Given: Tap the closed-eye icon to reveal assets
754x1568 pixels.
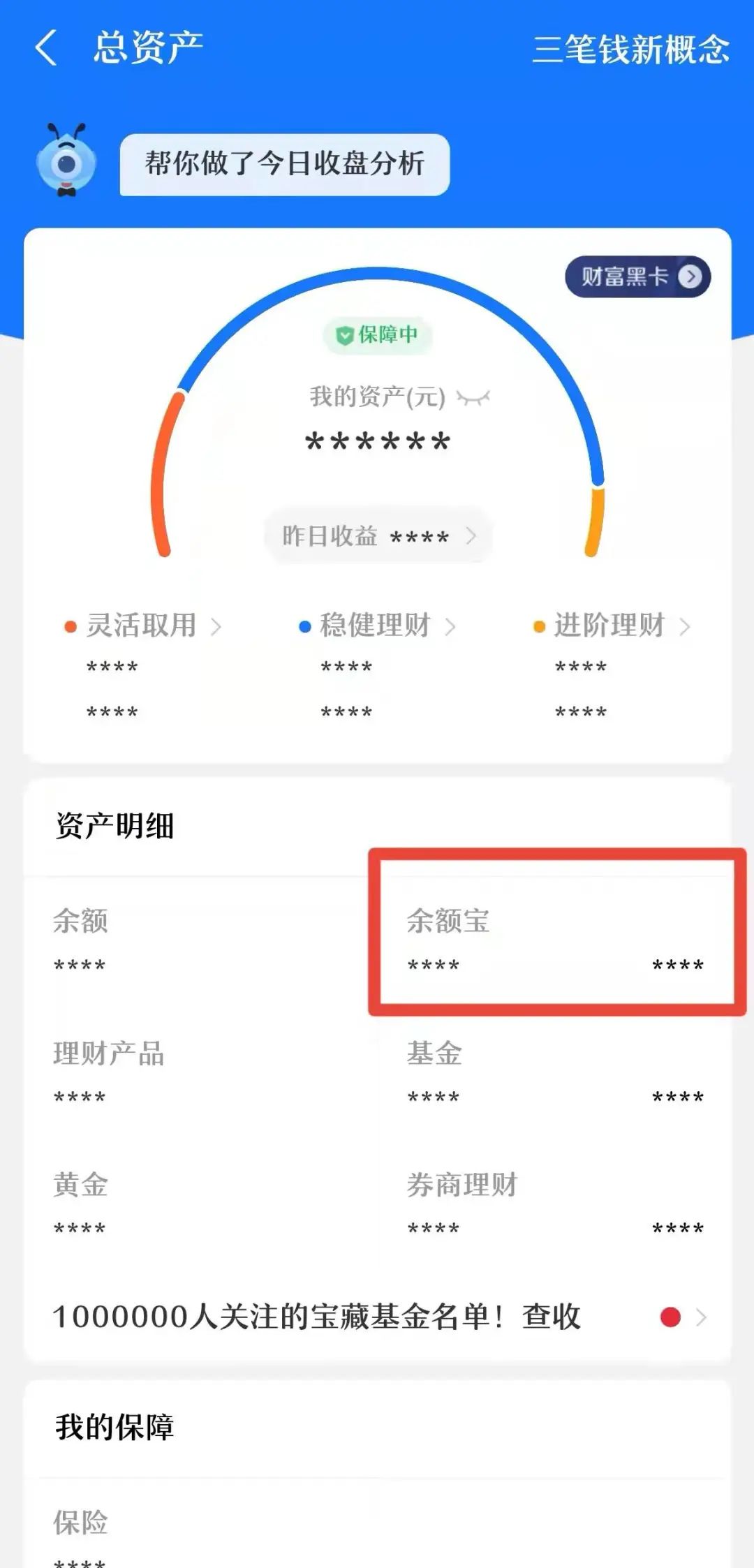Looking at the screenshot, I should pyautogui.click(x=474, y=399).
